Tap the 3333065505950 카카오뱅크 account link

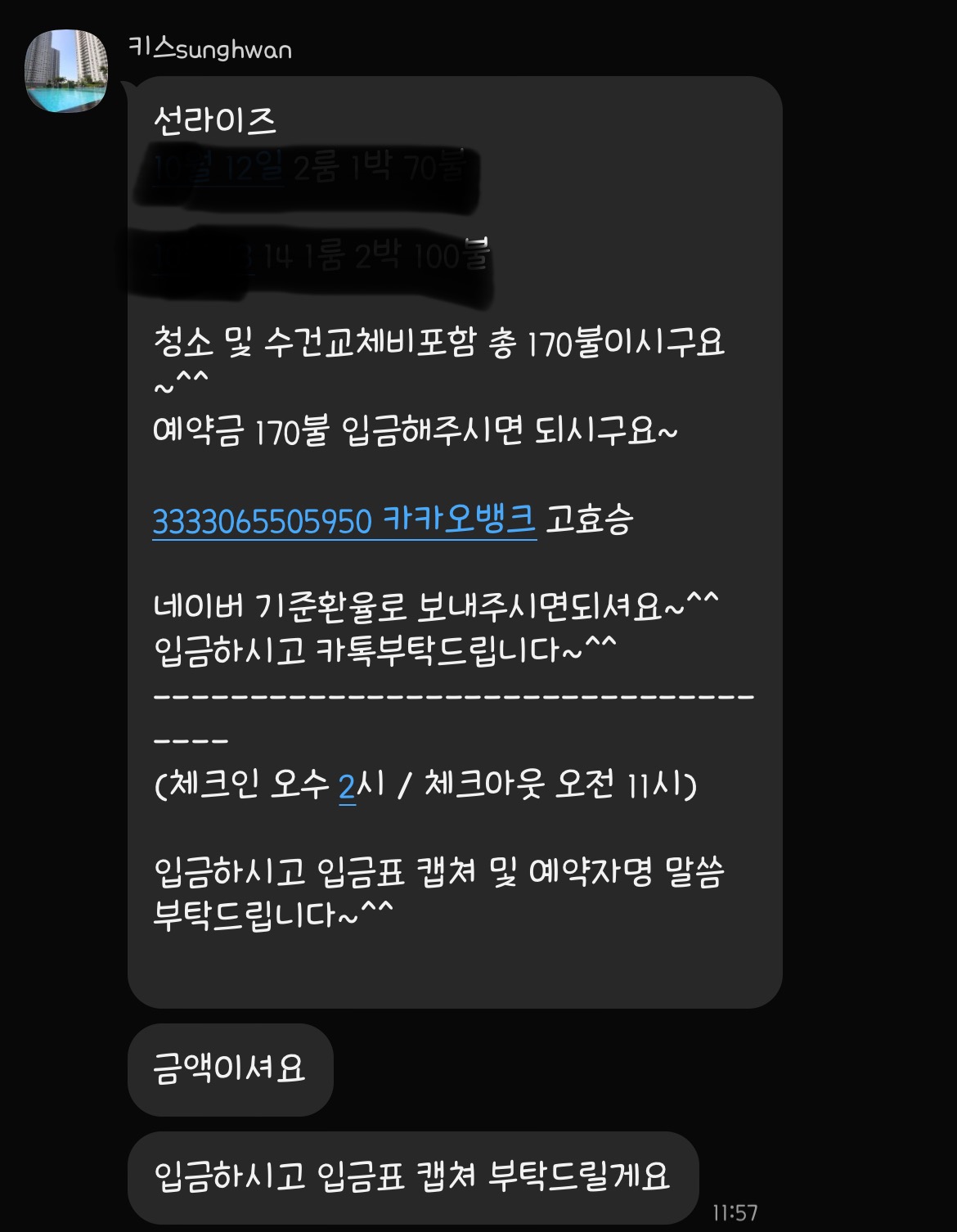(x=344, y=520)
